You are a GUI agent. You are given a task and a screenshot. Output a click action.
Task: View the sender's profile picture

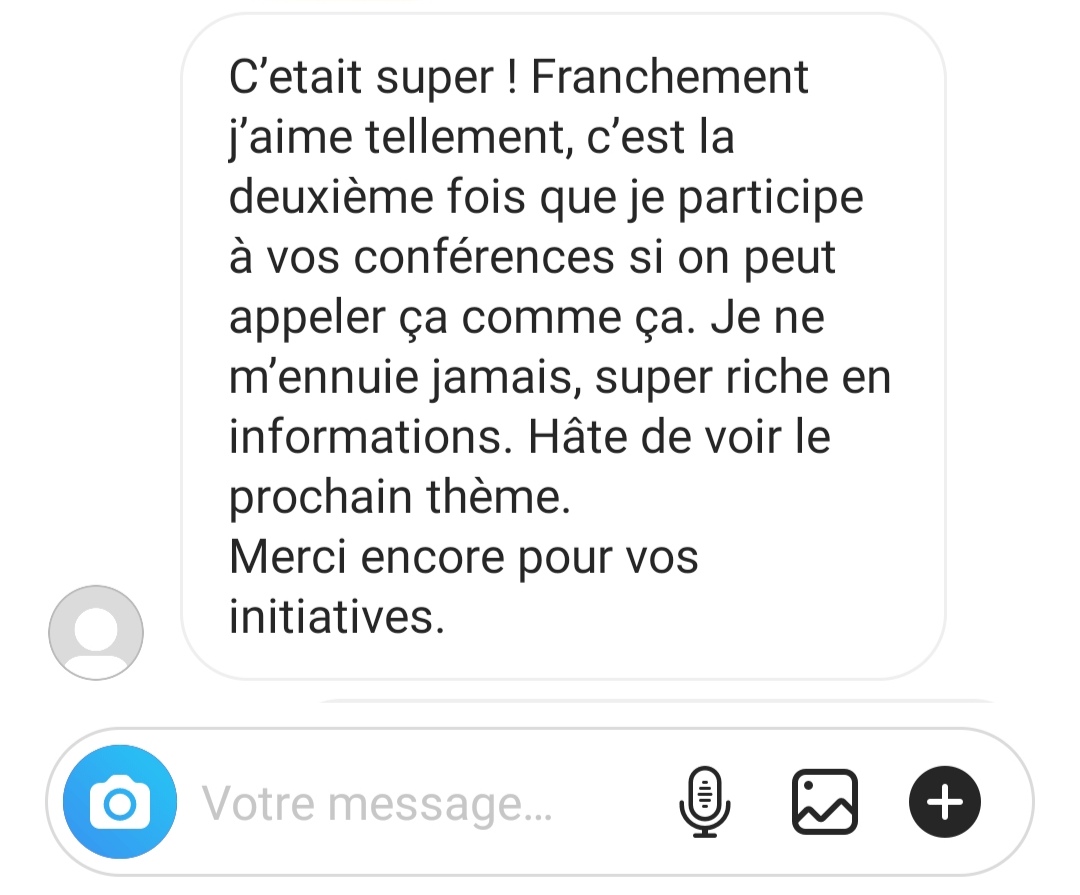click(x=96, y=632)
